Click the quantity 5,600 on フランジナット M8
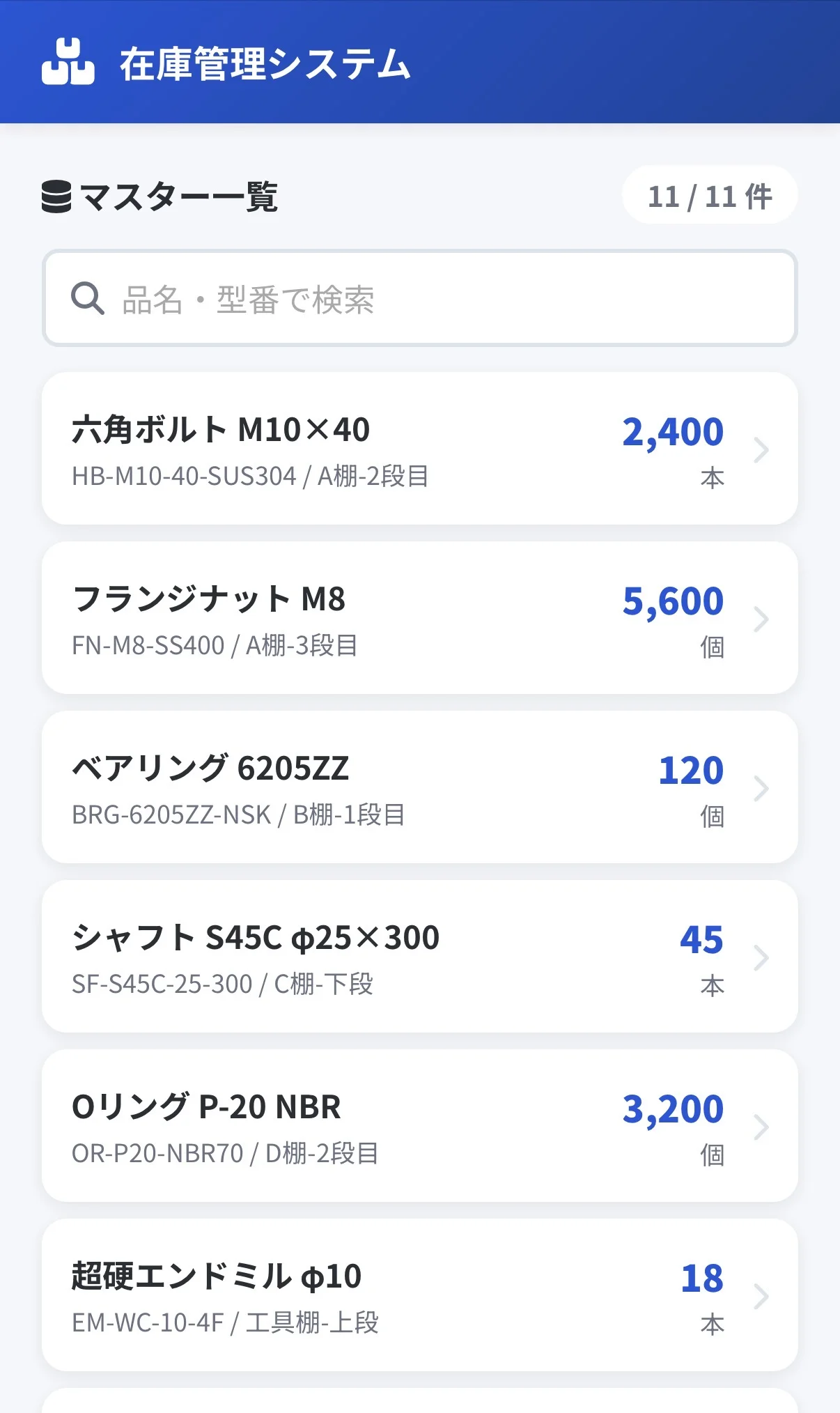Screen dimensions: 840x1413 coord(671,599)
